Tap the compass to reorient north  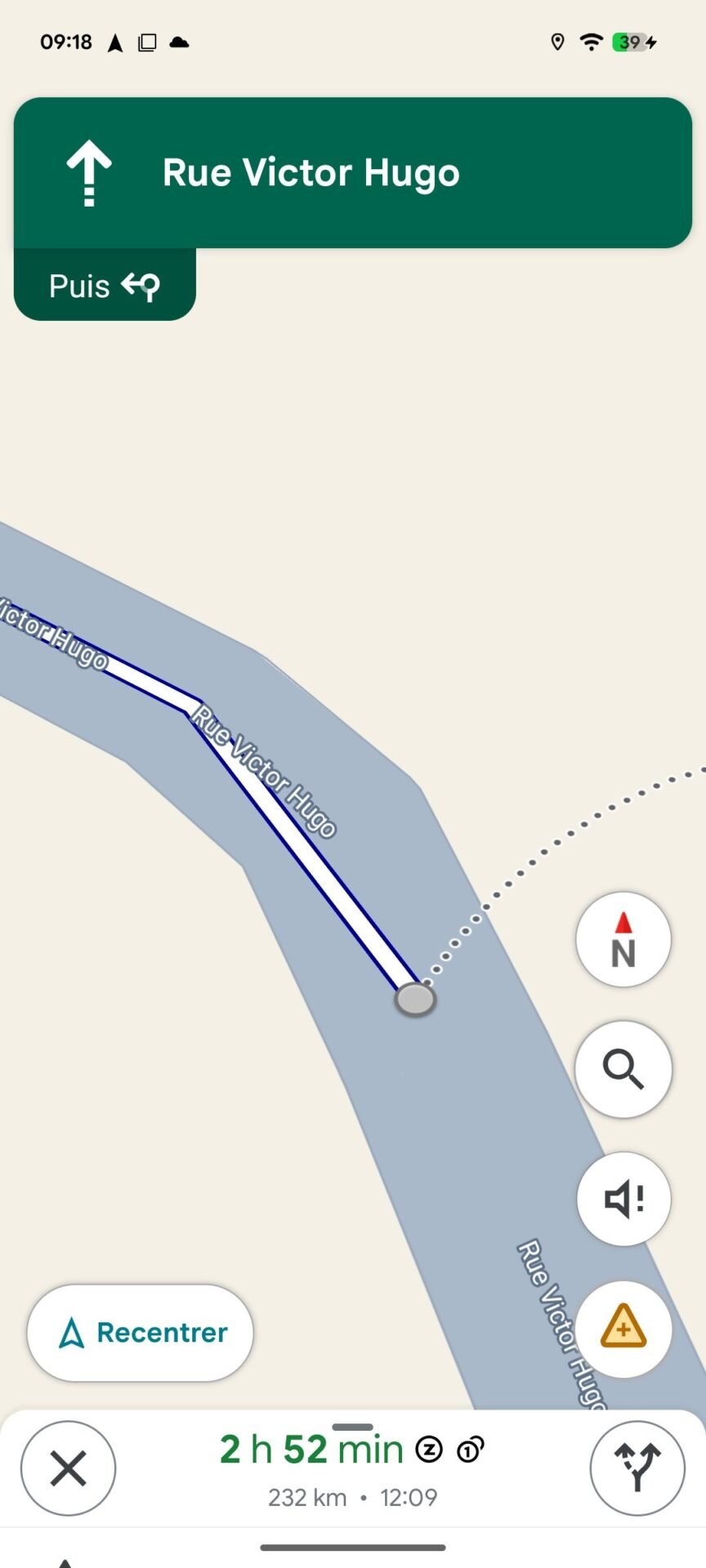coord(623,939)
